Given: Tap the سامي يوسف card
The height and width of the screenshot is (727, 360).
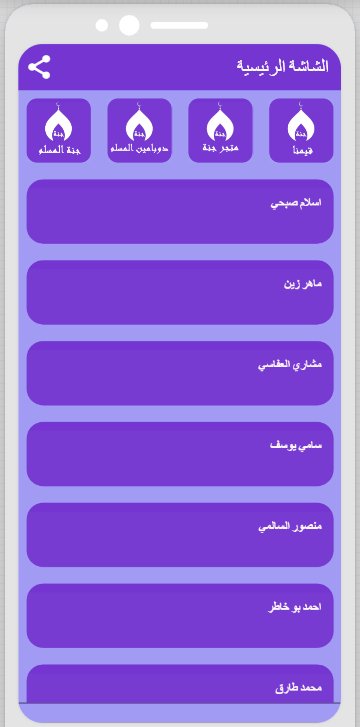Looking at the screenshot, I should [x=180, y=454].
